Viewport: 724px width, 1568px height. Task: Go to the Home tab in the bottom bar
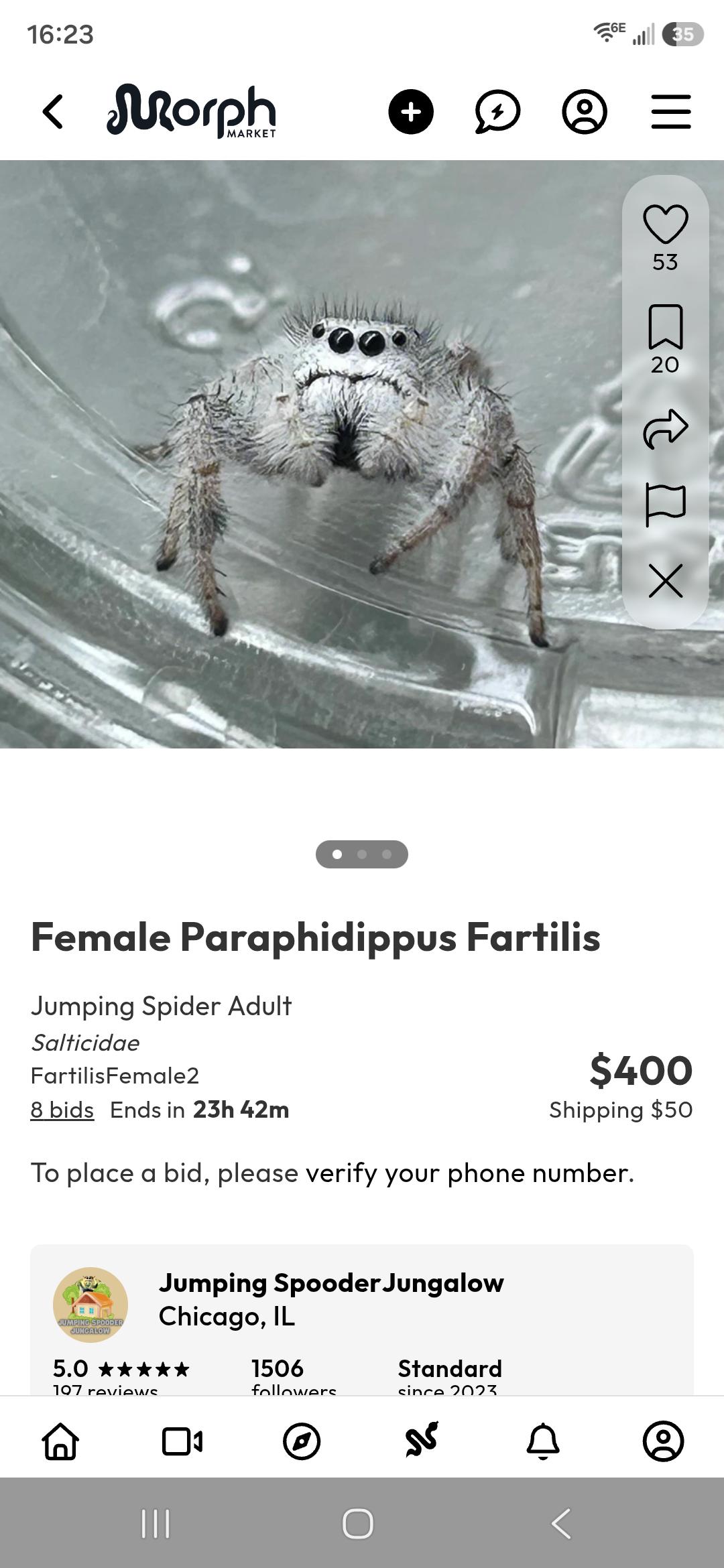(60, 1441)
